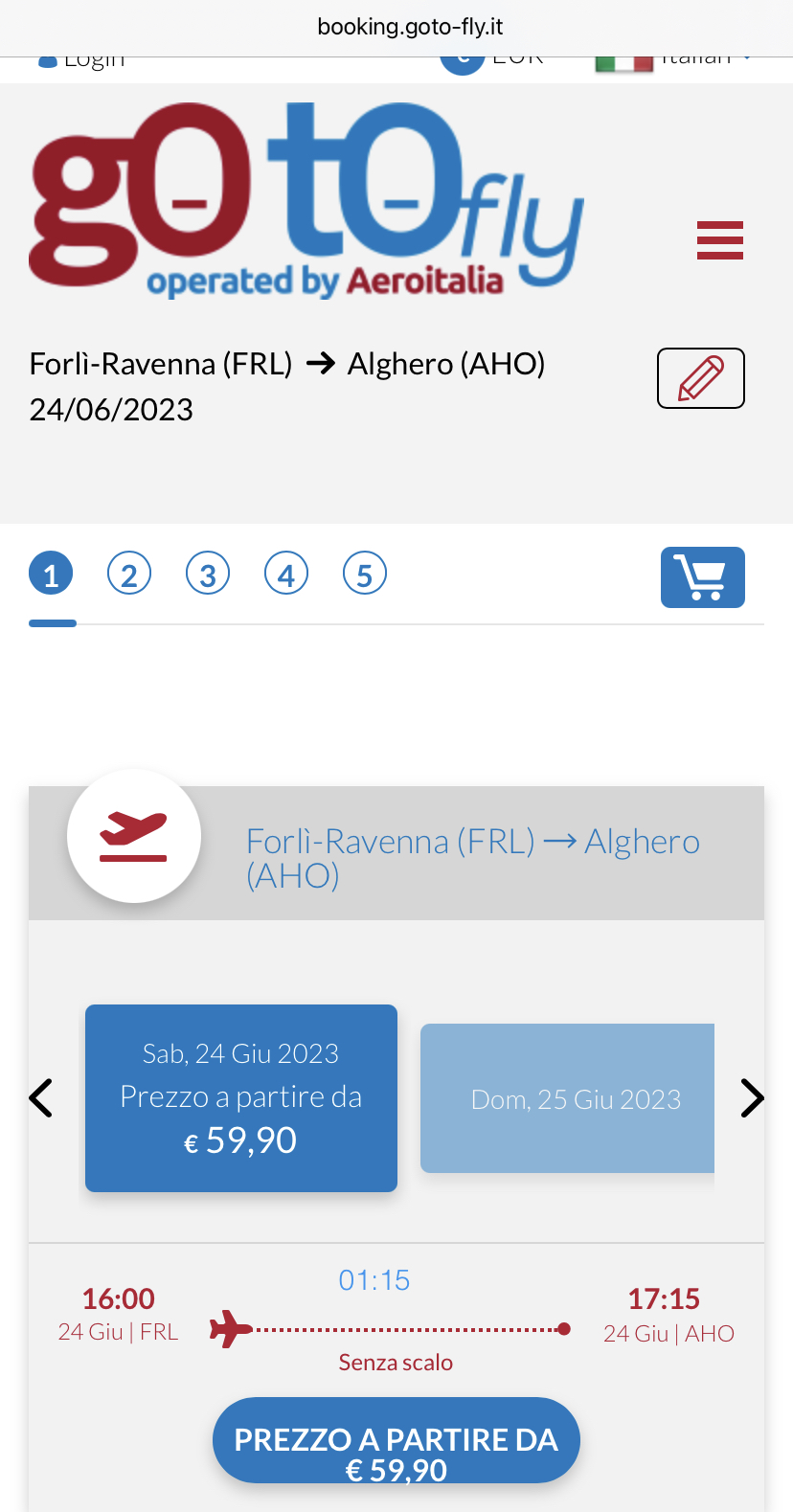Open the Login link
This screenshot has width=793, height=1512.
pyautogui.click(x=84, y=60)
